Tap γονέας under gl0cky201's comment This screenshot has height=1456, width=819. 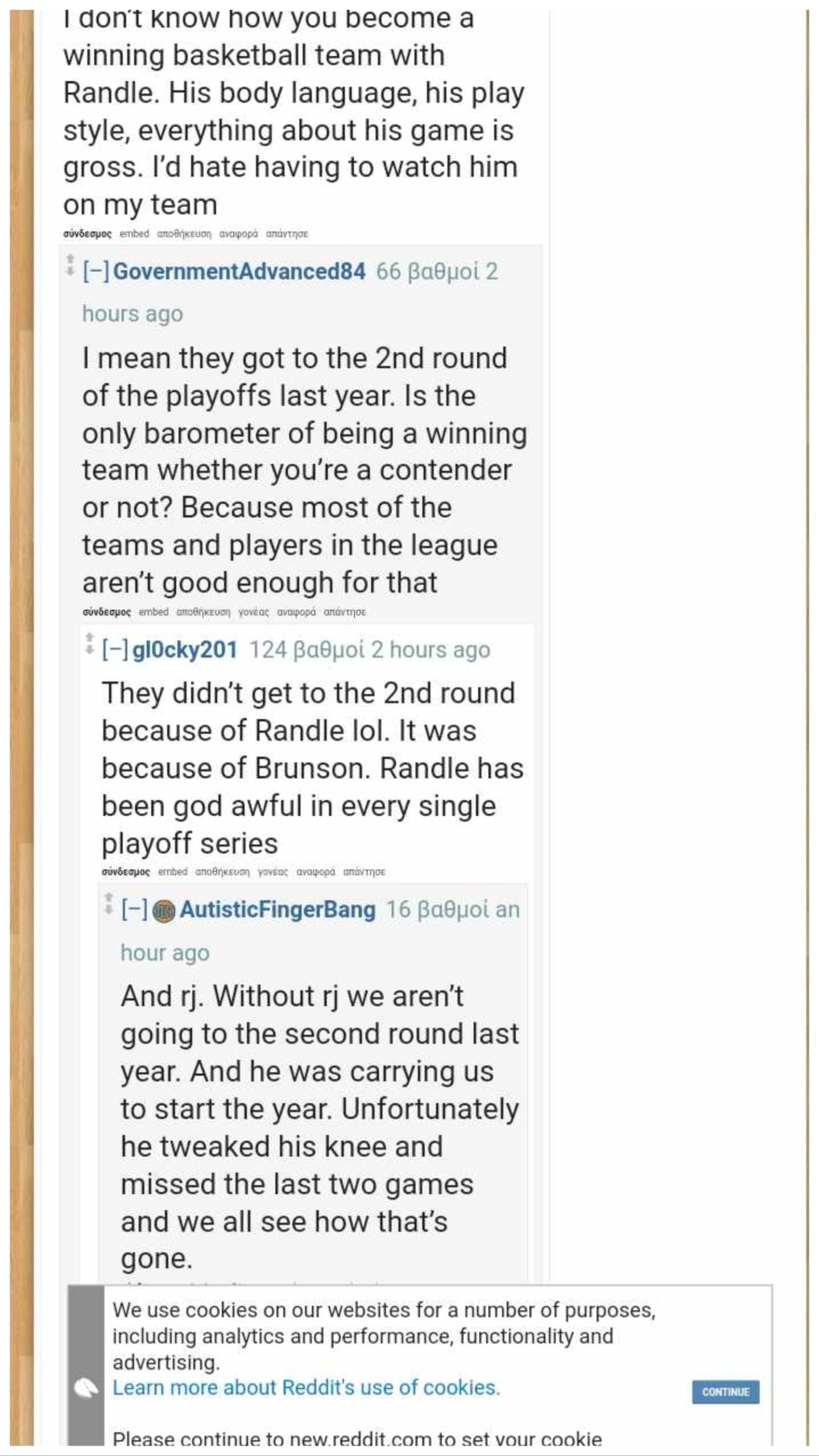tap(272, 872)
